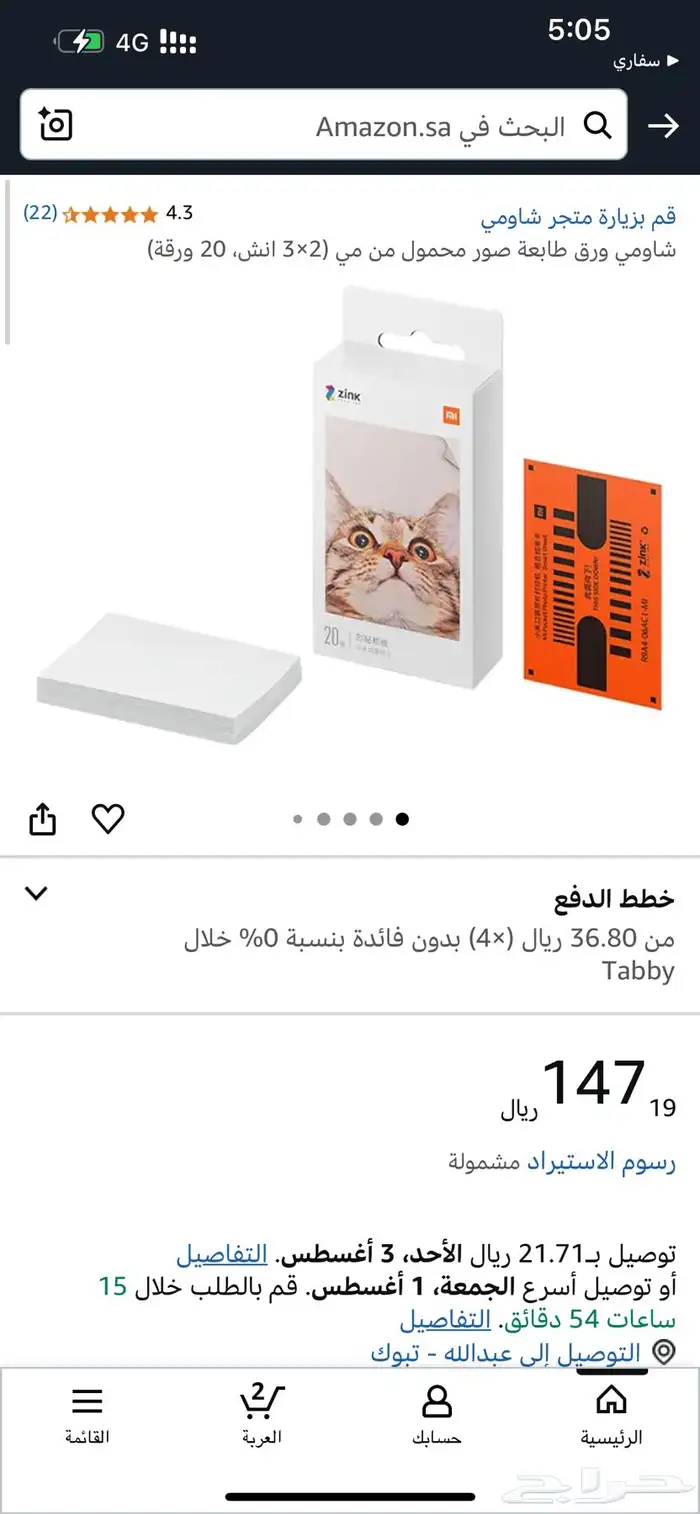Open the 4.3 star ratings

110,213
